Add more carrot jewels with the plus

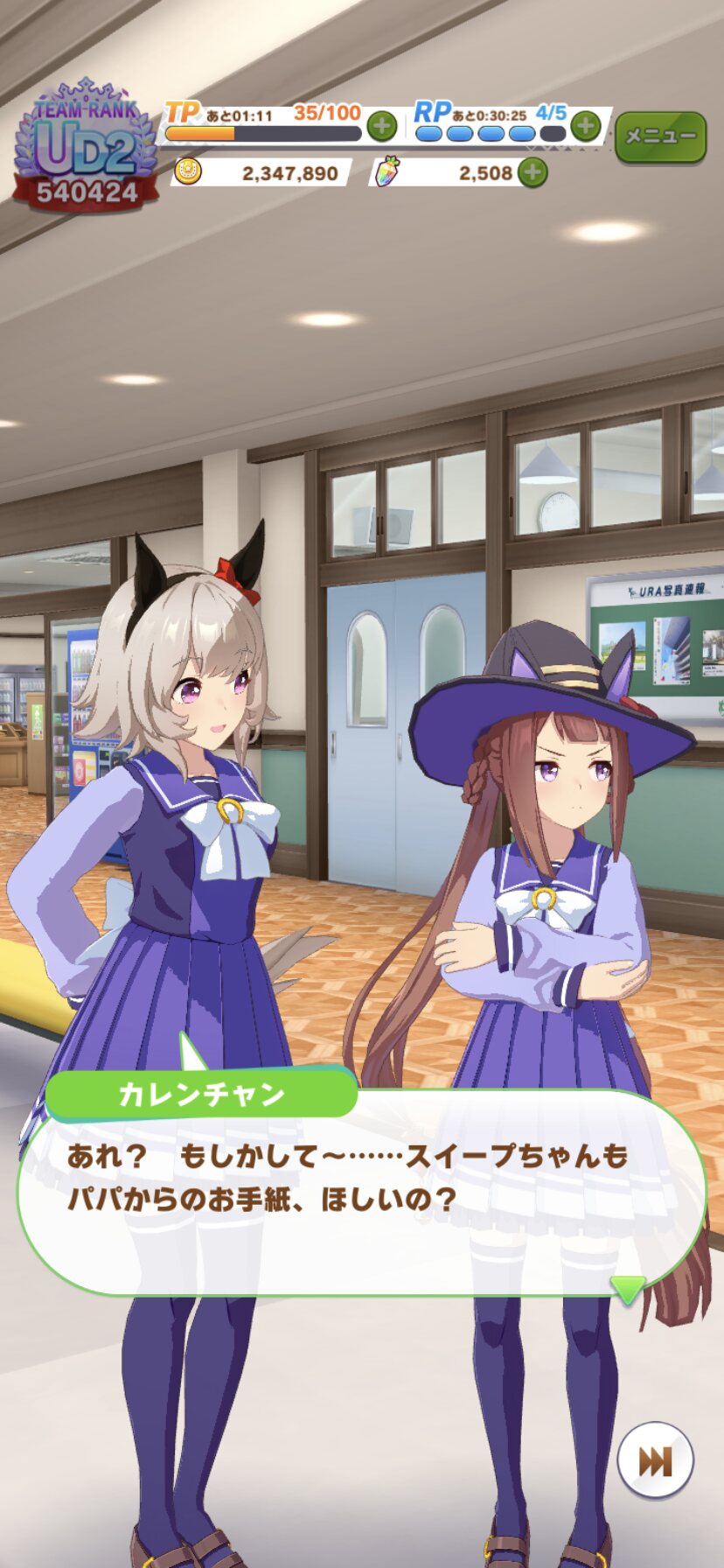pyautogui.click(x=533, y=172)
